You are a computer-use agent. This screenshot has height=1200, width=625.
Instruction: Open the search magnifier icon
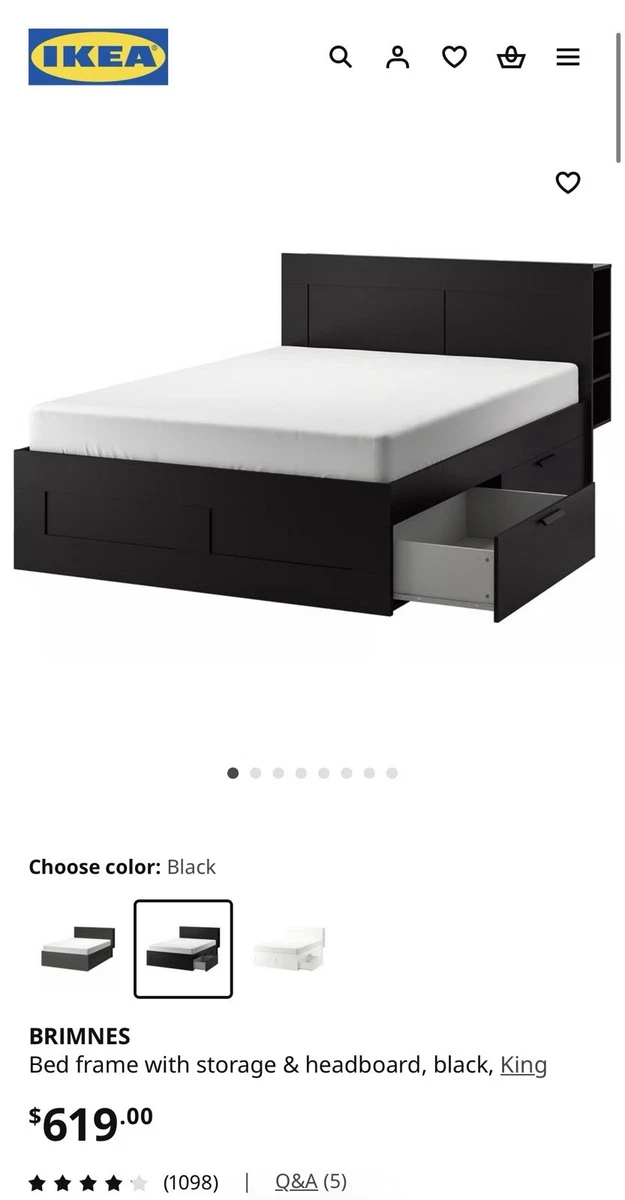pos(341,57)
